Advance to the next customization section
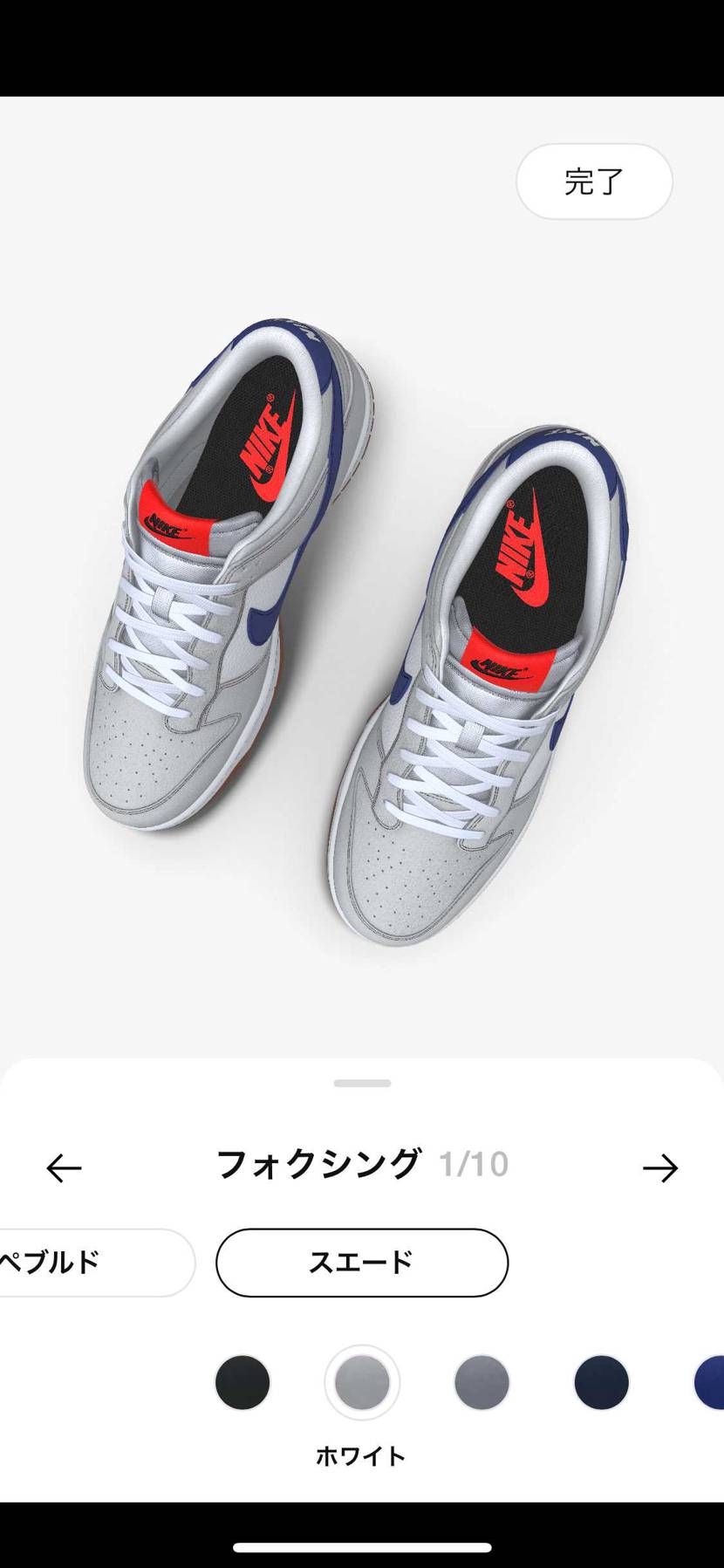The height and width of the screenshot is (1568, 724). click(x=659, y=1167)
